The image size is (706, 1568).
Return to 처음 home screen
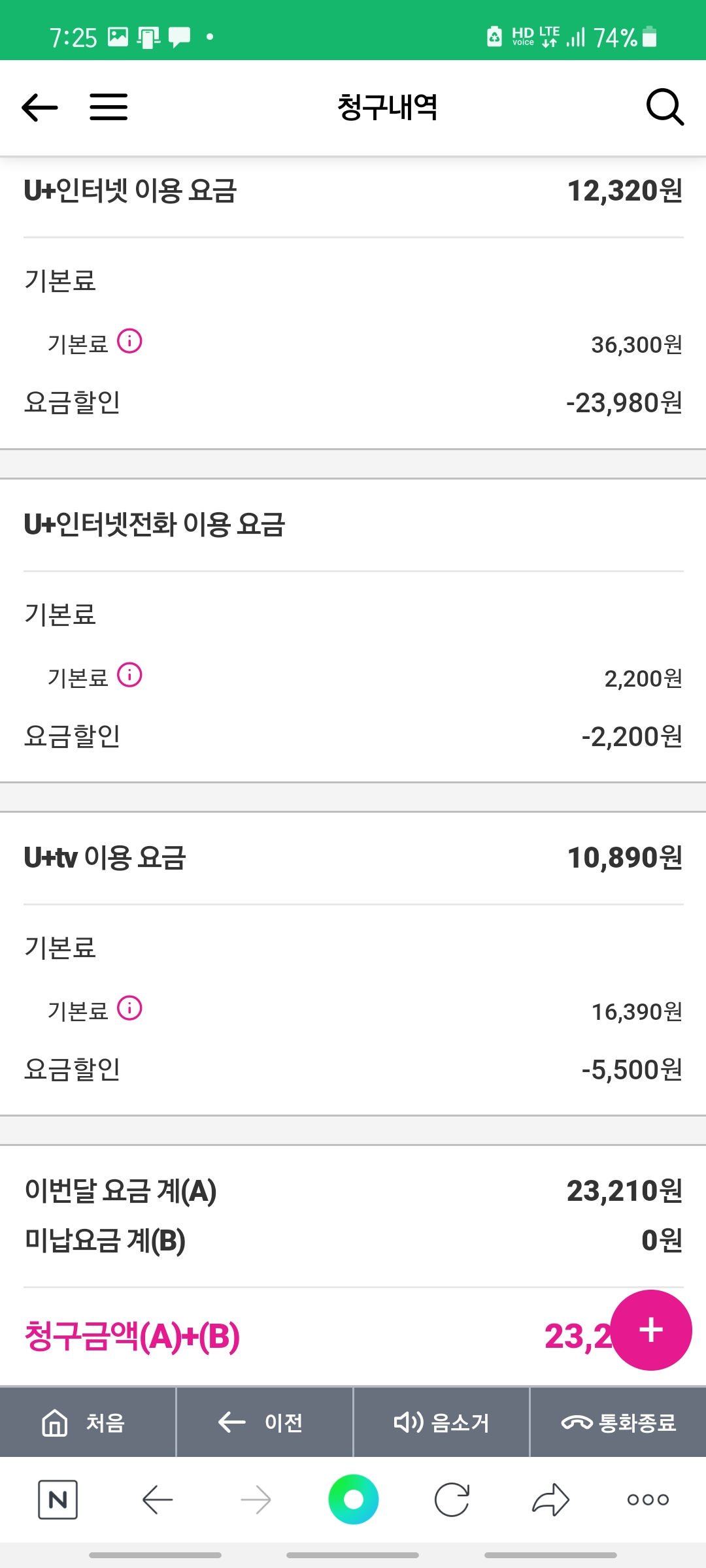click(x=88, y=1422)
